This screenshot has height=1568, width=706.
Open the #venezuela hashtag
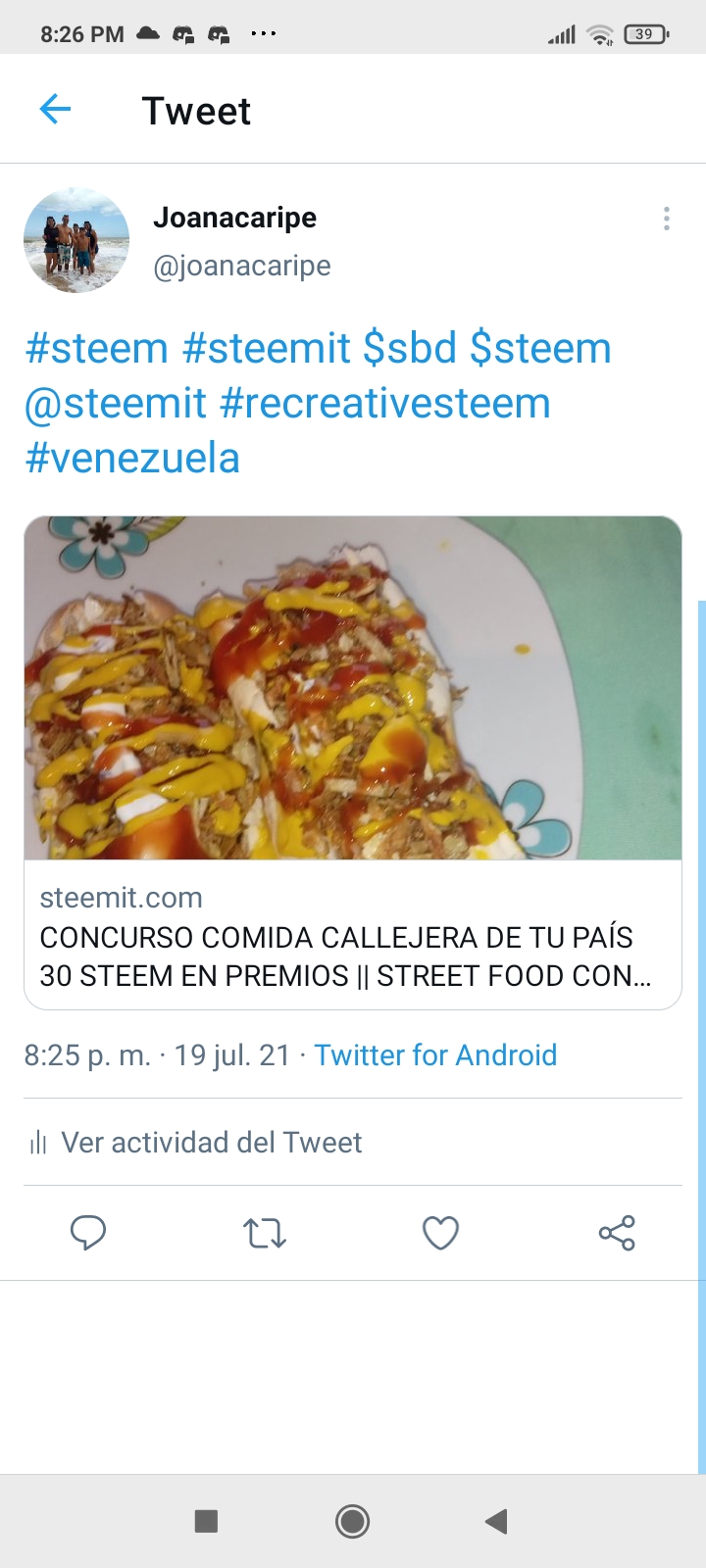[132, 458]
